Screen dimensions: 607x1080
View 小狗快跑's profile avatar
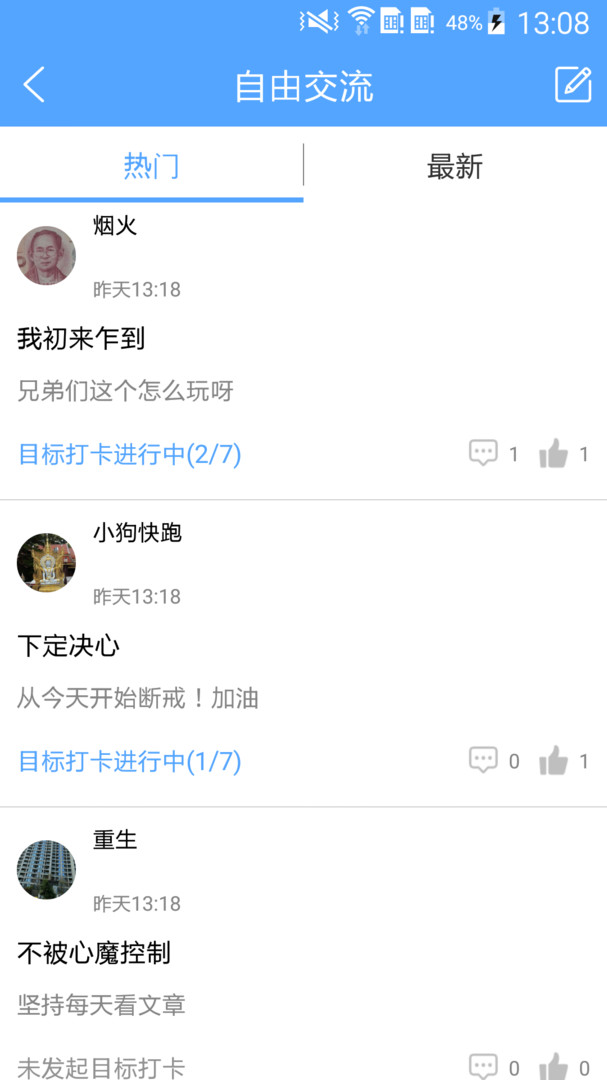[x=46, y=562]
